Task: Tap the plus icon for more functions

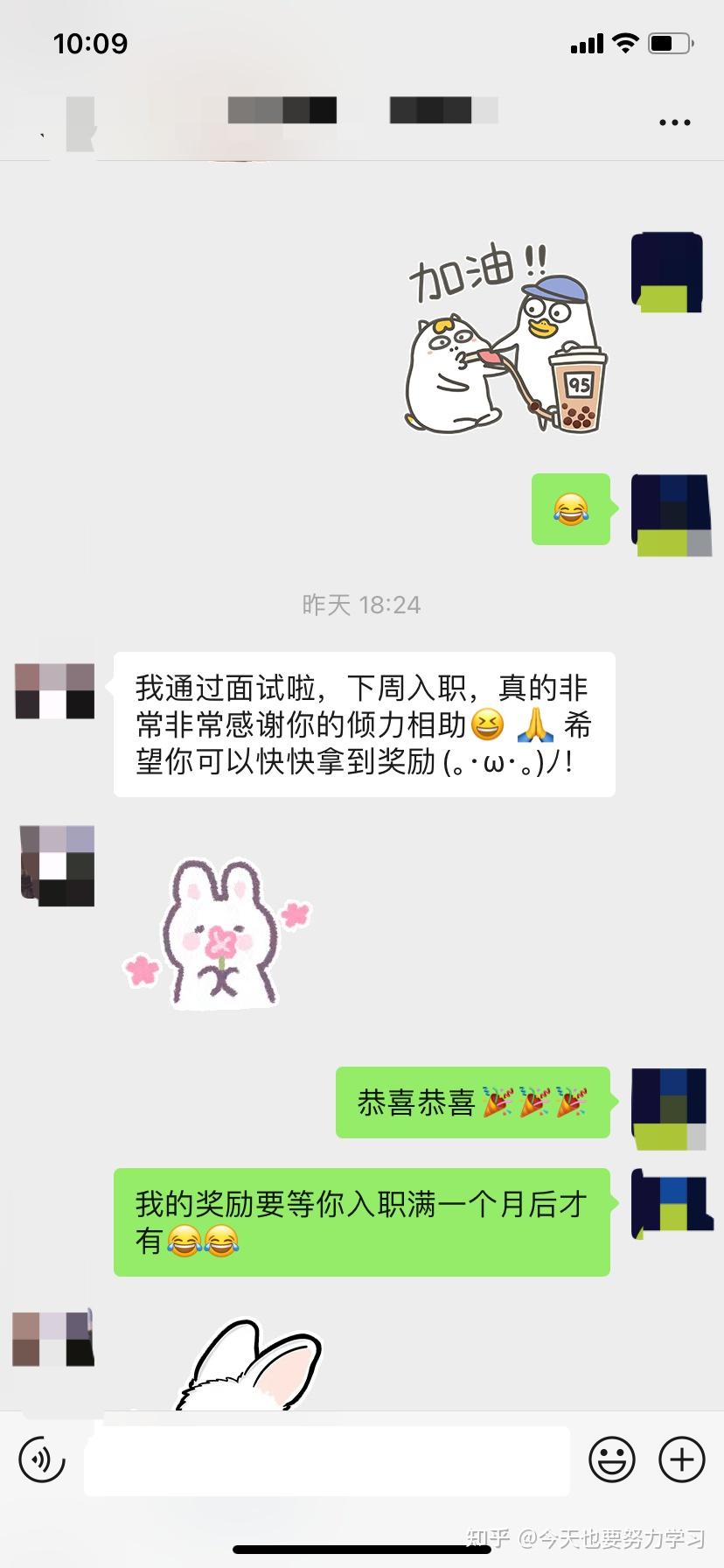Action: 681,1459
